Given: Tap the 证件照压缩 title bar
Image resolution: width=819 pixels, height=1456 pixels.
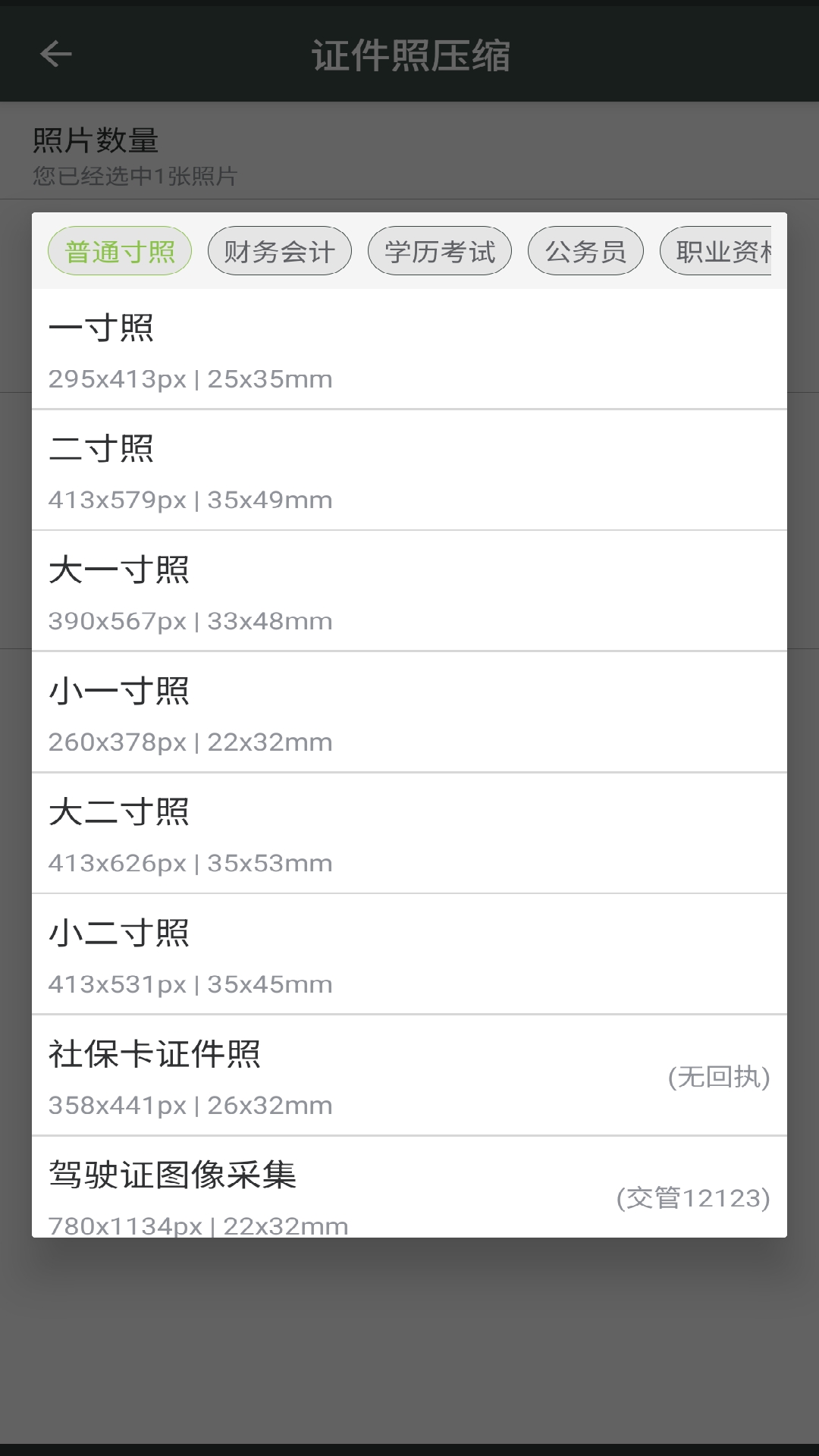Looking at the screenshot, I should [409, 53].
